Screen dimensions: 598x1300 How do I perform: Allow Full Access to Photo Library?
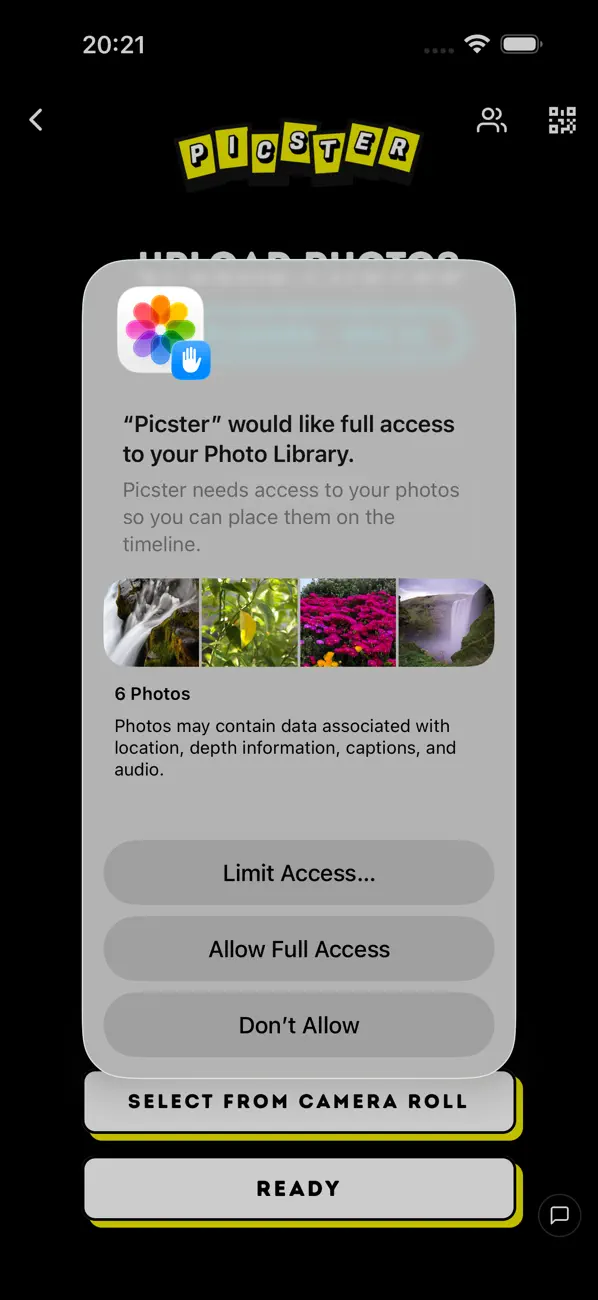pyautogui.click(x=299, y=949)
